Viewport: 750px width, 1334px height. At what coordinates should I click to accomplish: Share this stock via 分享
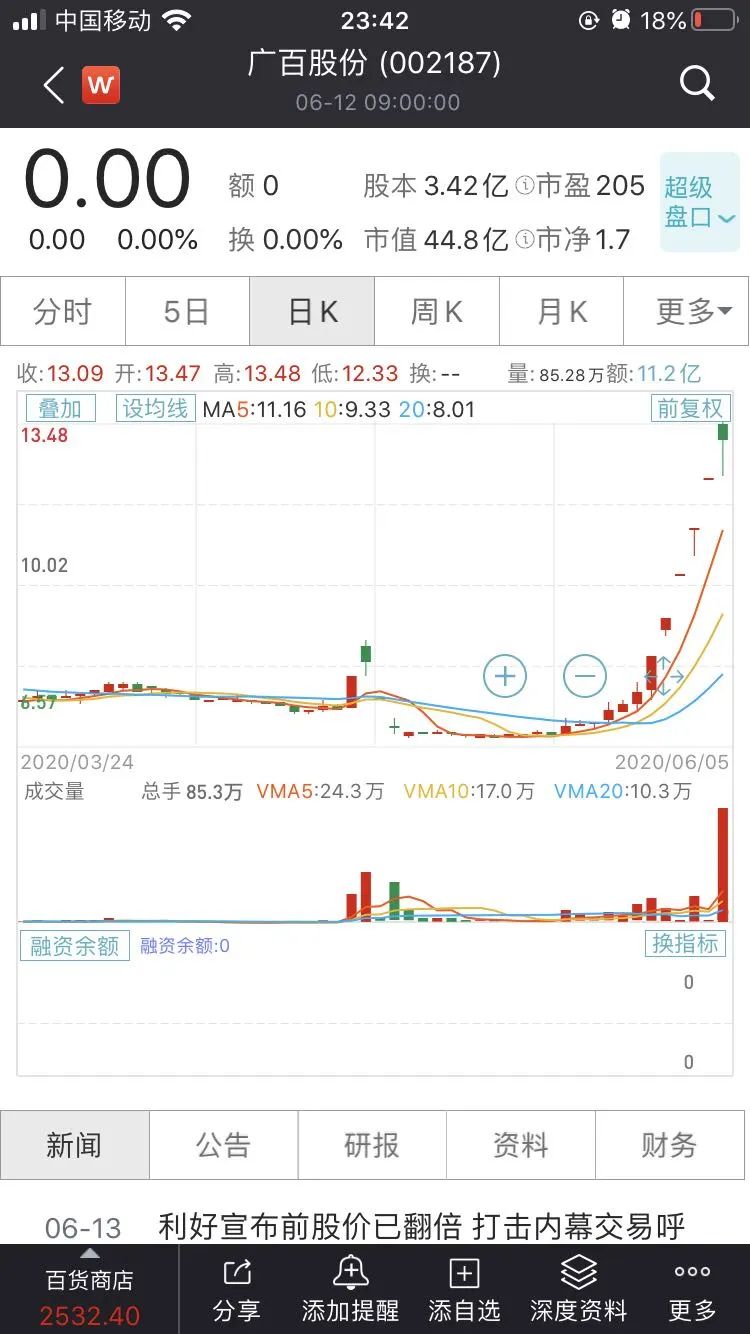pyautogui.click(x=237, y=1289)
